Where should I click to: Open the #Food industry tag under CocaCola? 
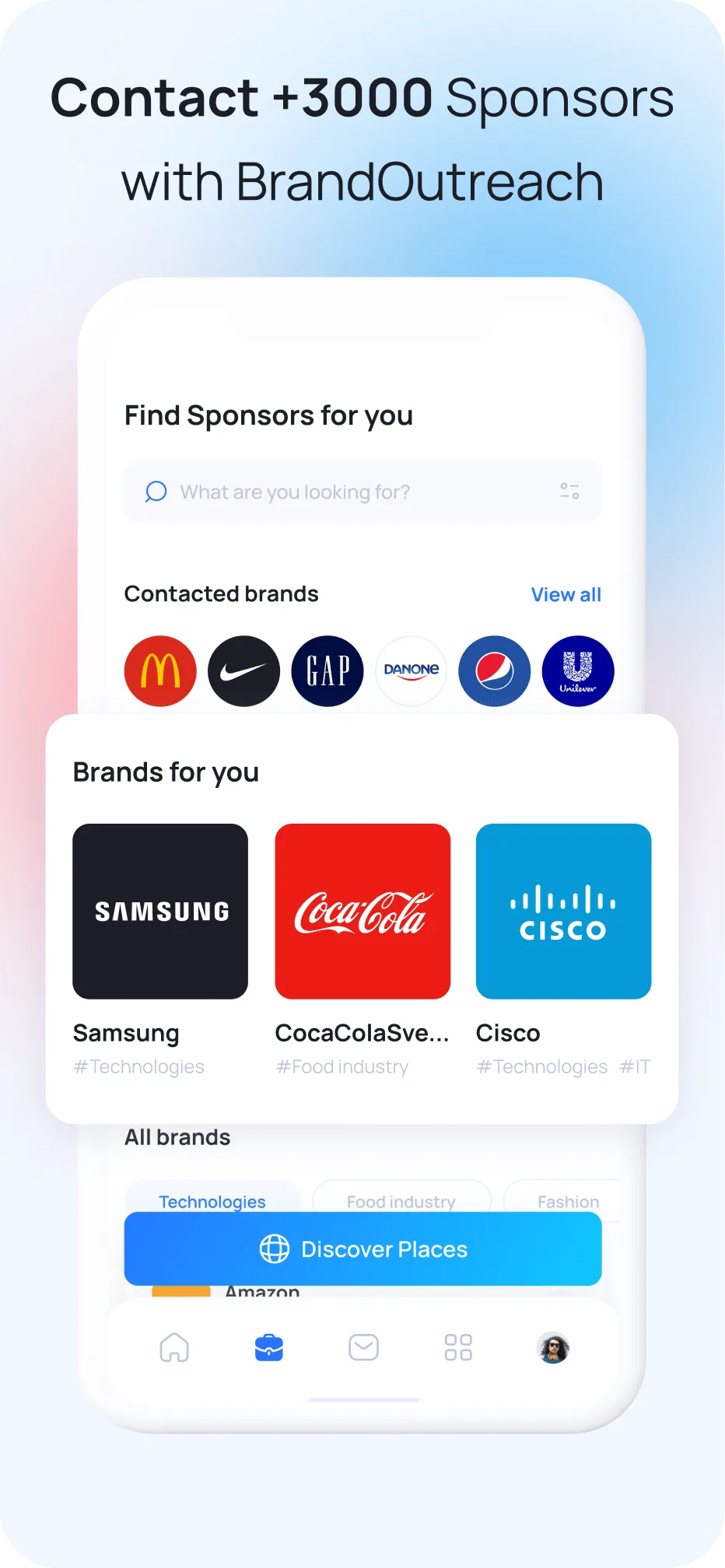[342, 1066]
